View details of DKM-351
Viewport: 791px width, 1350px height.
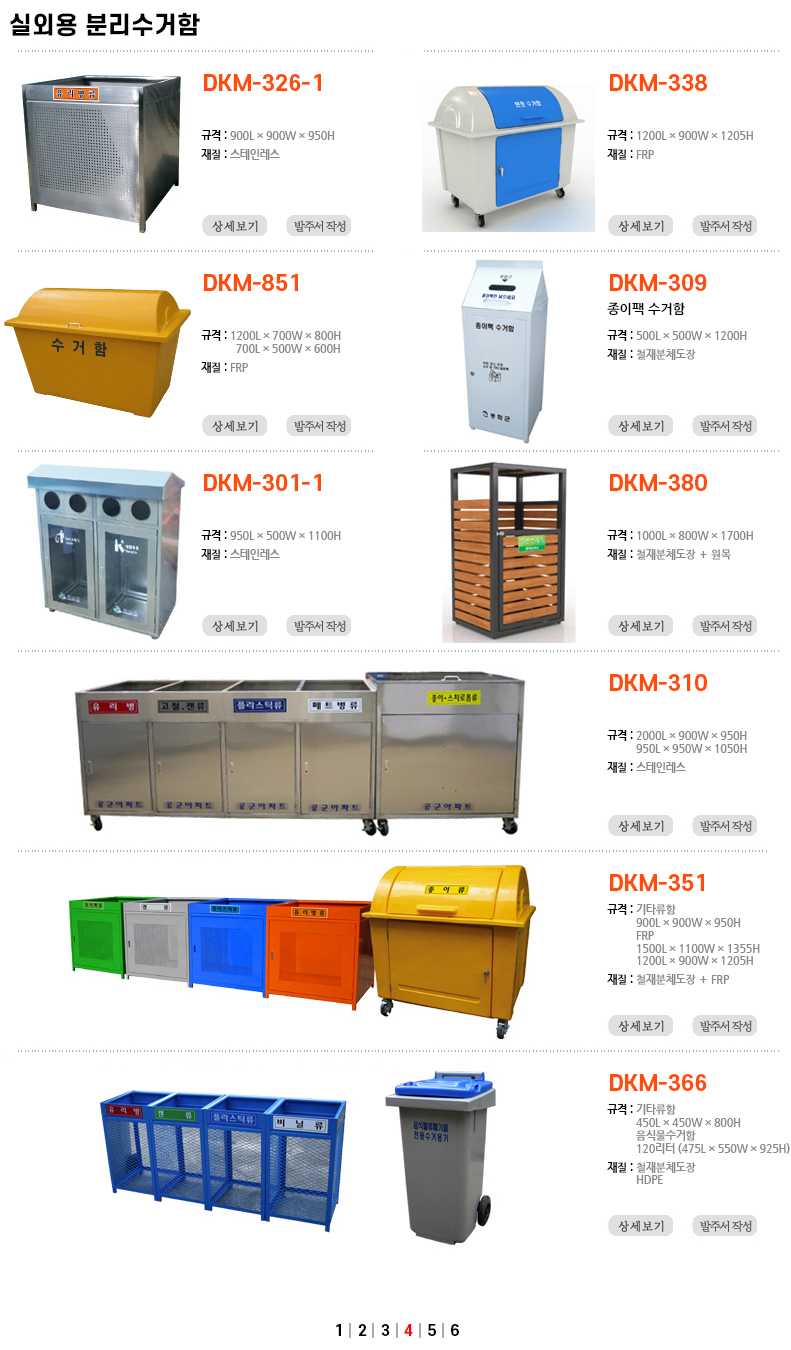(640, 1026)
